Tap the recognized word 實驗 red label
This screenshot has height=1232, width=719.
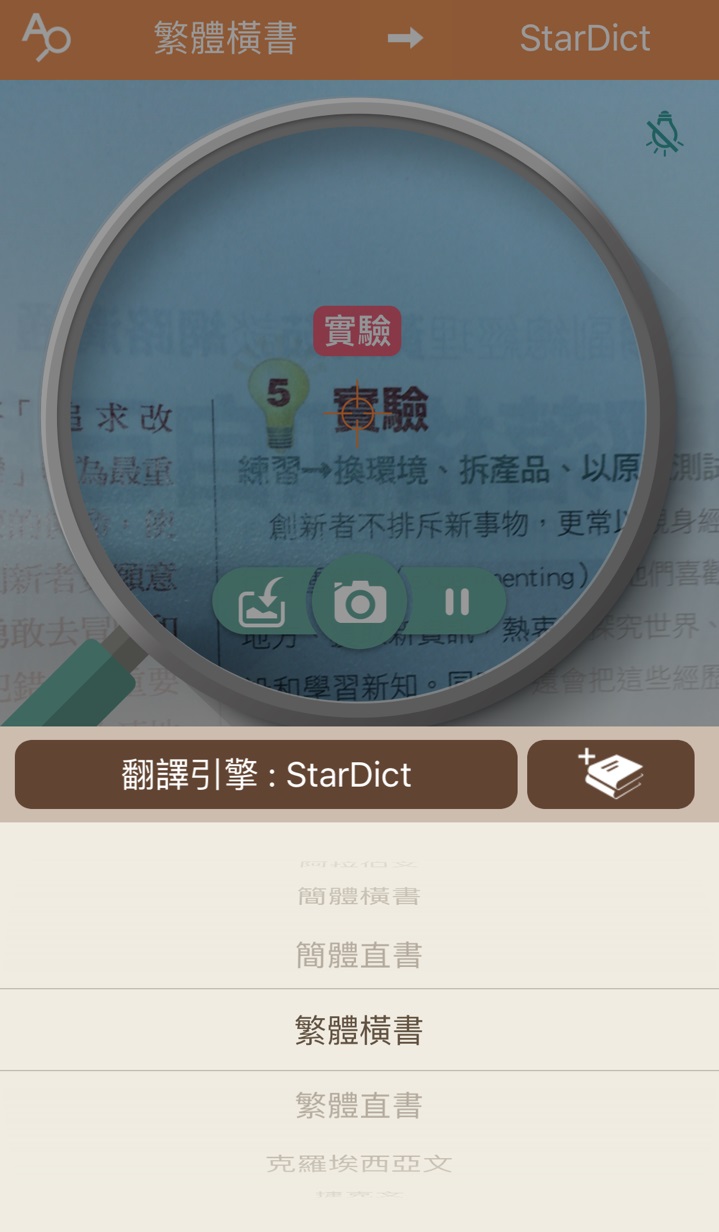click(357, 331)
